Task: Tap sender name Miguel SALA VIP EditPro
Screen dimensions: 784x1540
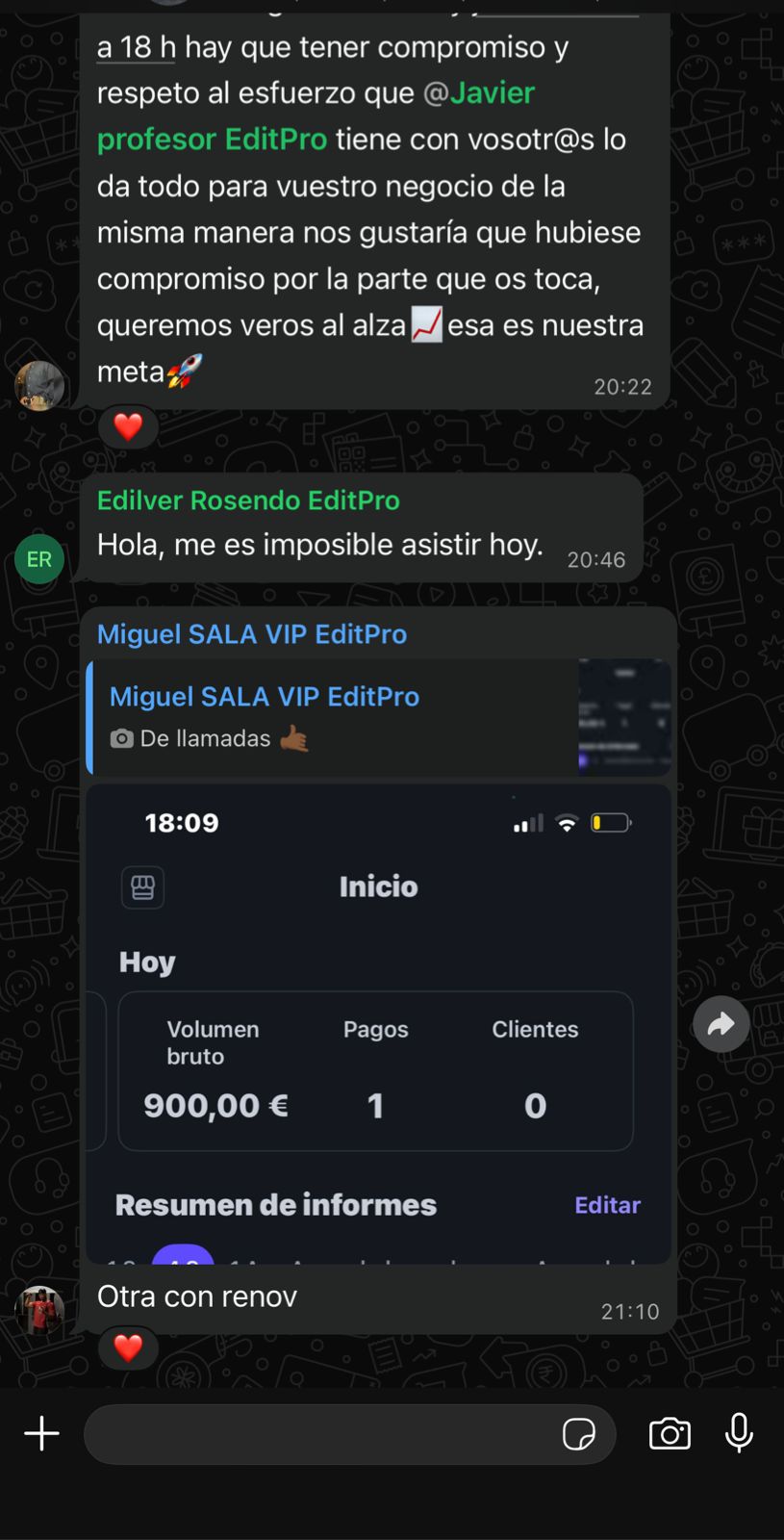Action: pyautogui.click(x=252, y=634)
